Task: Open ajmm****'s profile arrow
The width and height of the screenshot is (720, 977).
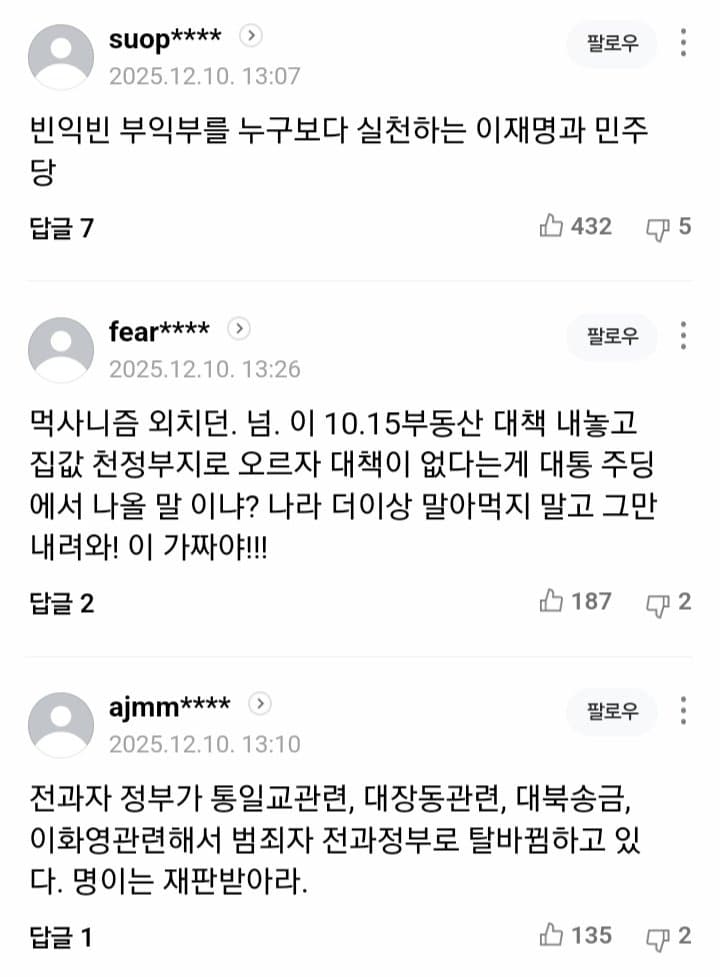Action: click(259, 704)
